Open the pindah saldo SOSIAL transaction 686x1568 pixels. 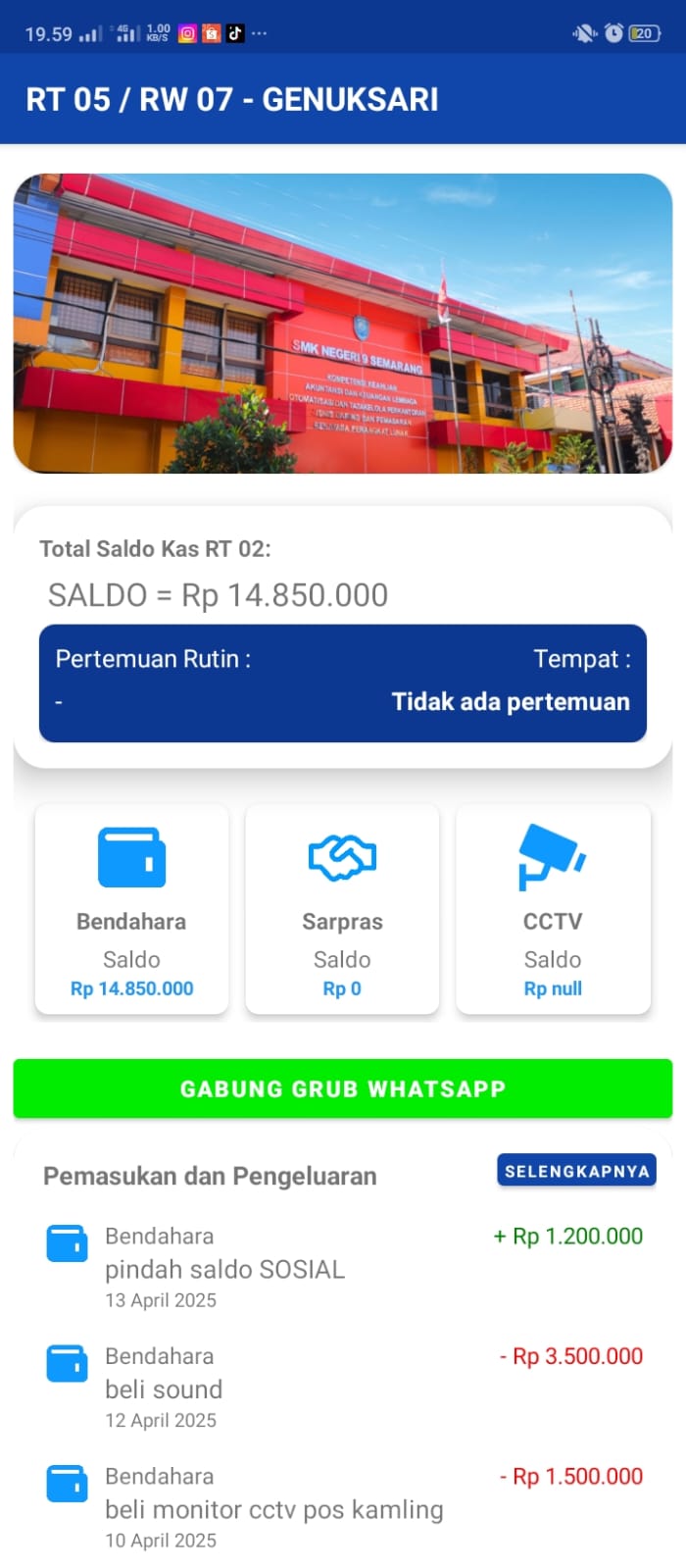pyautogui.click(x=343, y=1267)
